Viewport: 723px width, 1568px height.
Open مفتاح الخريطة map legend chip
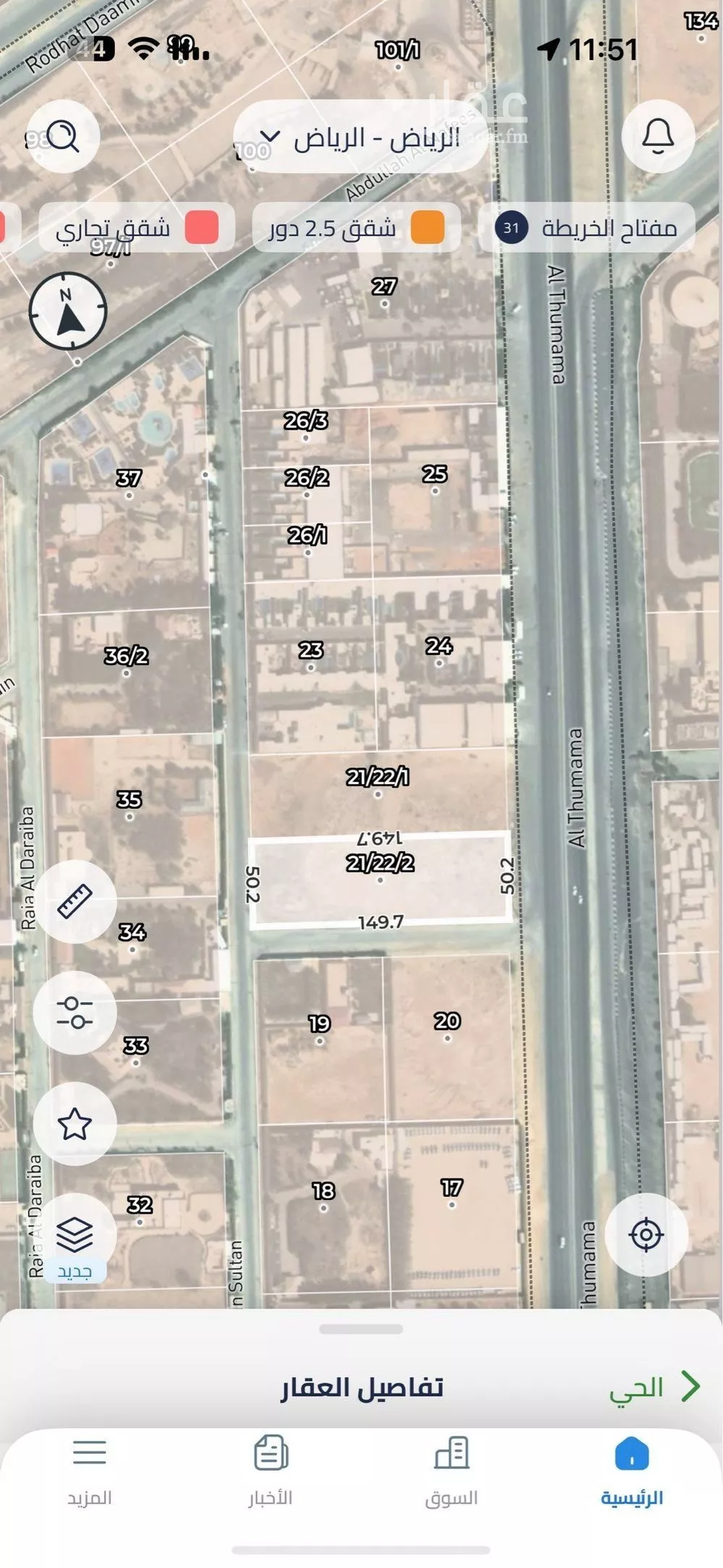coord(586,228)
